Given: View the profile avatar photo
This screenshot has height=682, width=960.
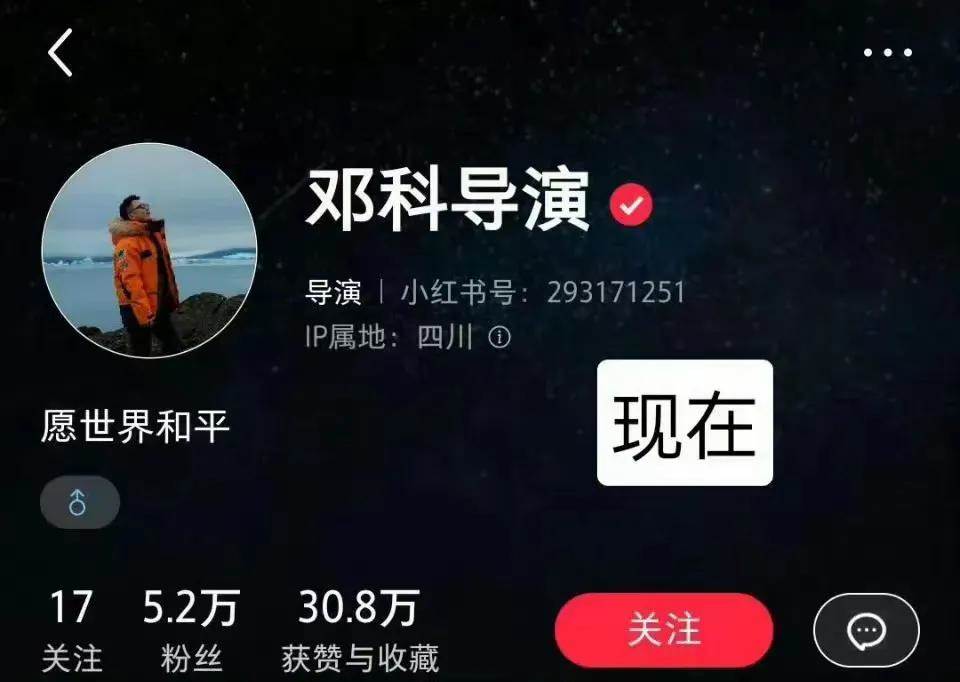Looking at the screenshot, I should pyautogui.click(x=149, y=250).
